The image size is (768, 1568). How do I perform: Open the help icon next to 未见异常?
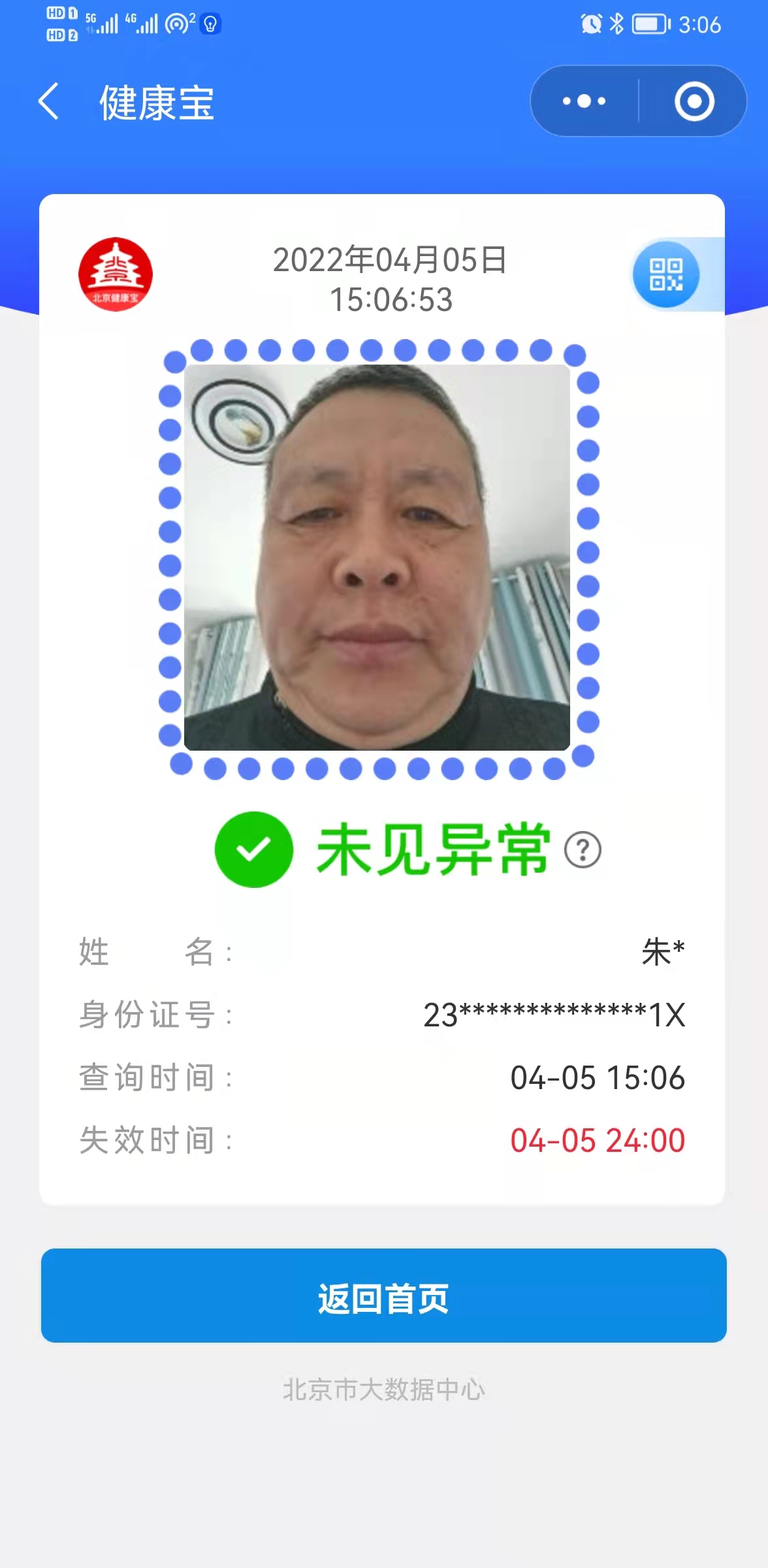583,849
